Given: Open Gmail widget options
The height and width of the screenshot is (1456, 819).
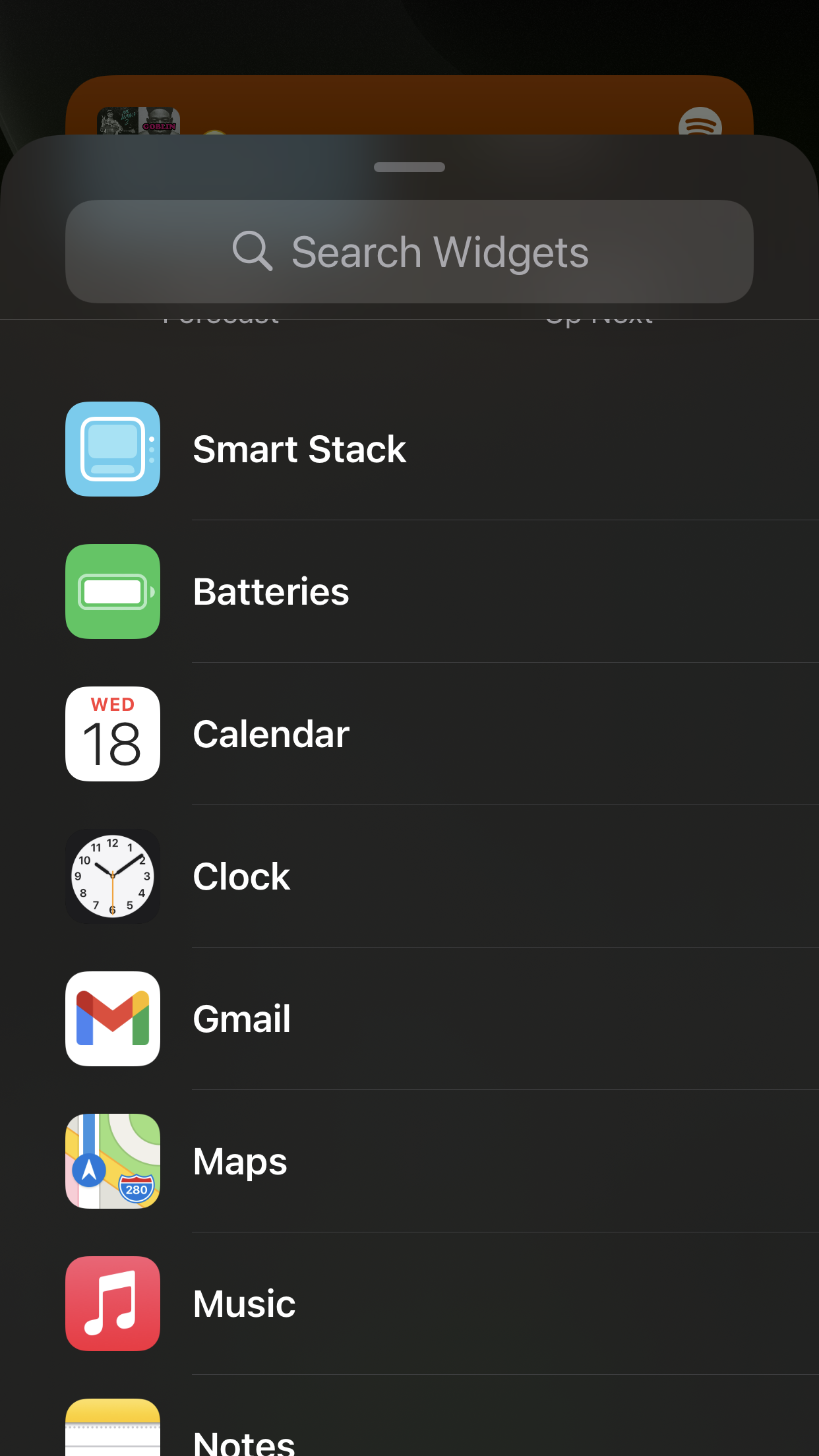Looking at the screenshot, I should (409, 1019).
